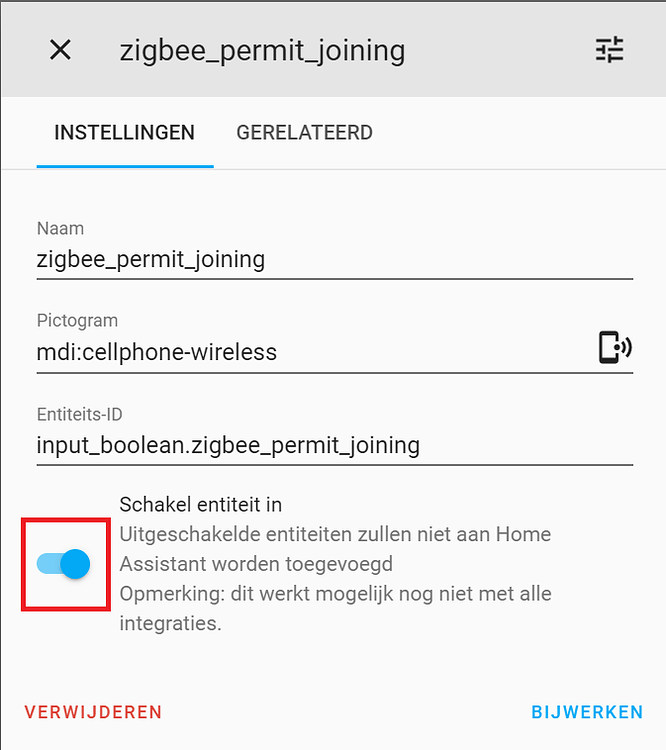Viewport: 666px width, 750px height.
Task: Close the zigbee_permit_joining dialog
Action: [61, 50]
